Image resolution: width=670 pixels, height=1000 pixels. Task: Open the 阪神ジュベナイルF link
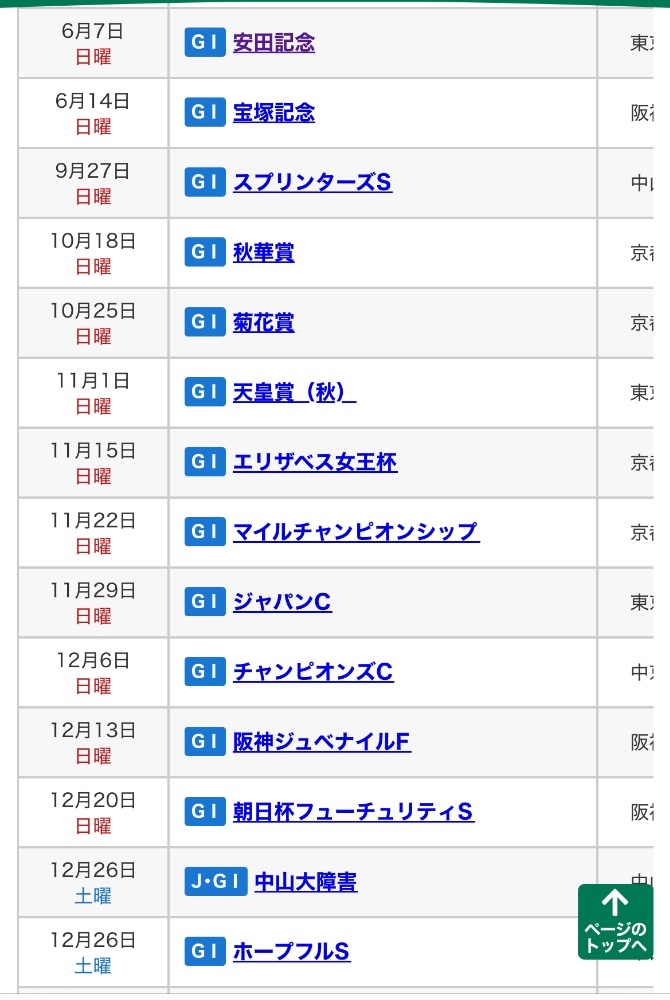point(322,742)
